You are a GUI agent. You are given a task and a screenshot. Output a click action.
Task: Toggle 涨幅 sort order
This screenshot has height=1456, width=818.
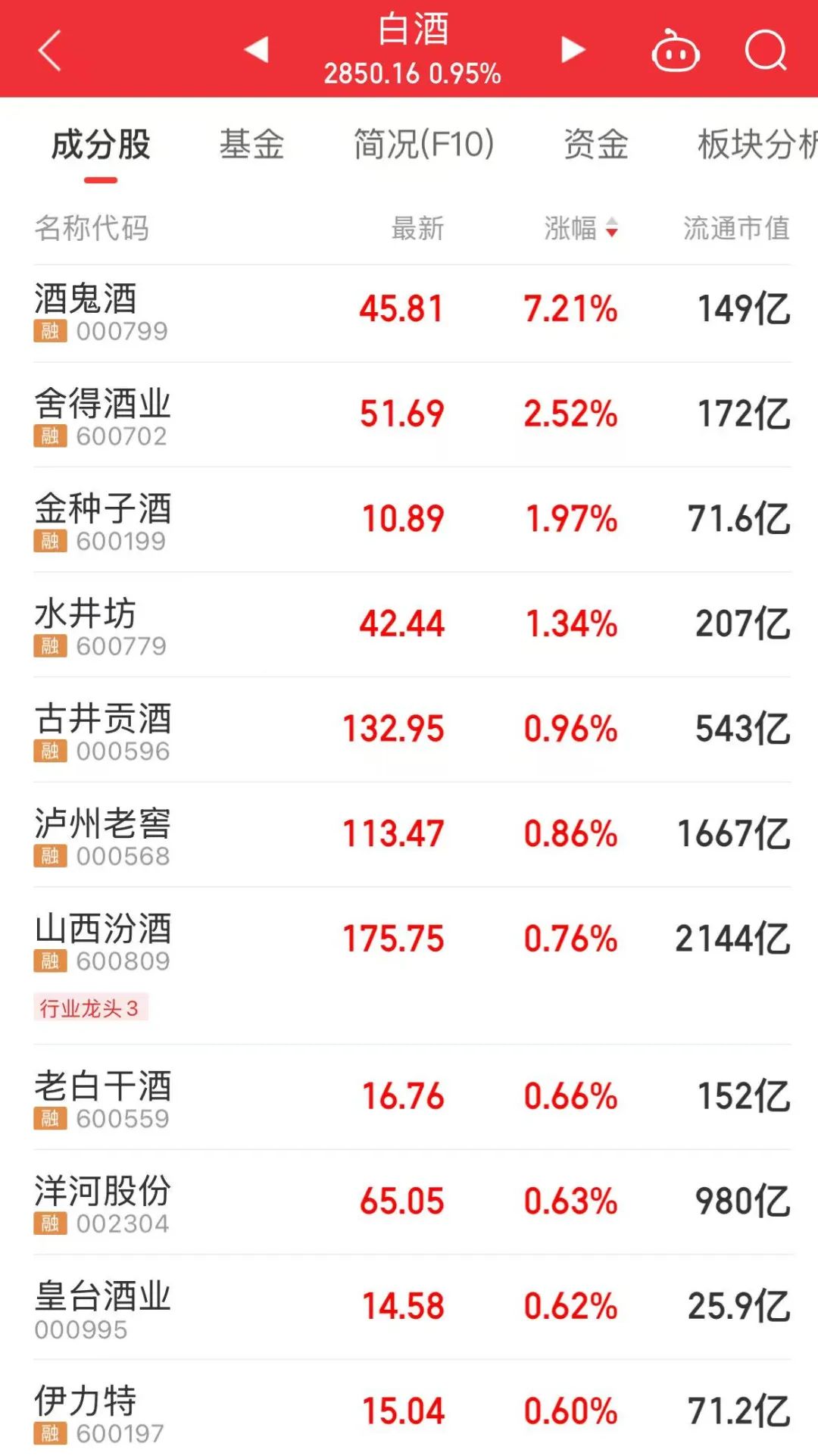point(572,229)
